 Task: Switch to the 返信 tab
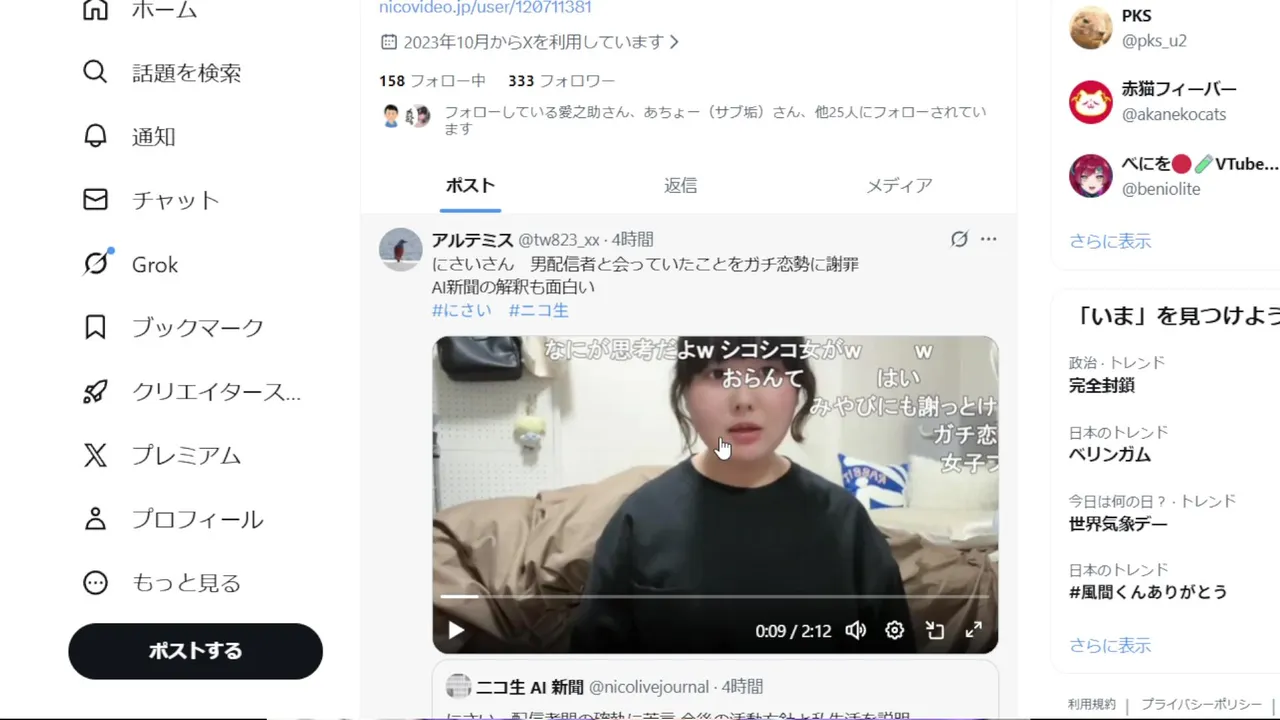tap(680, 186)
